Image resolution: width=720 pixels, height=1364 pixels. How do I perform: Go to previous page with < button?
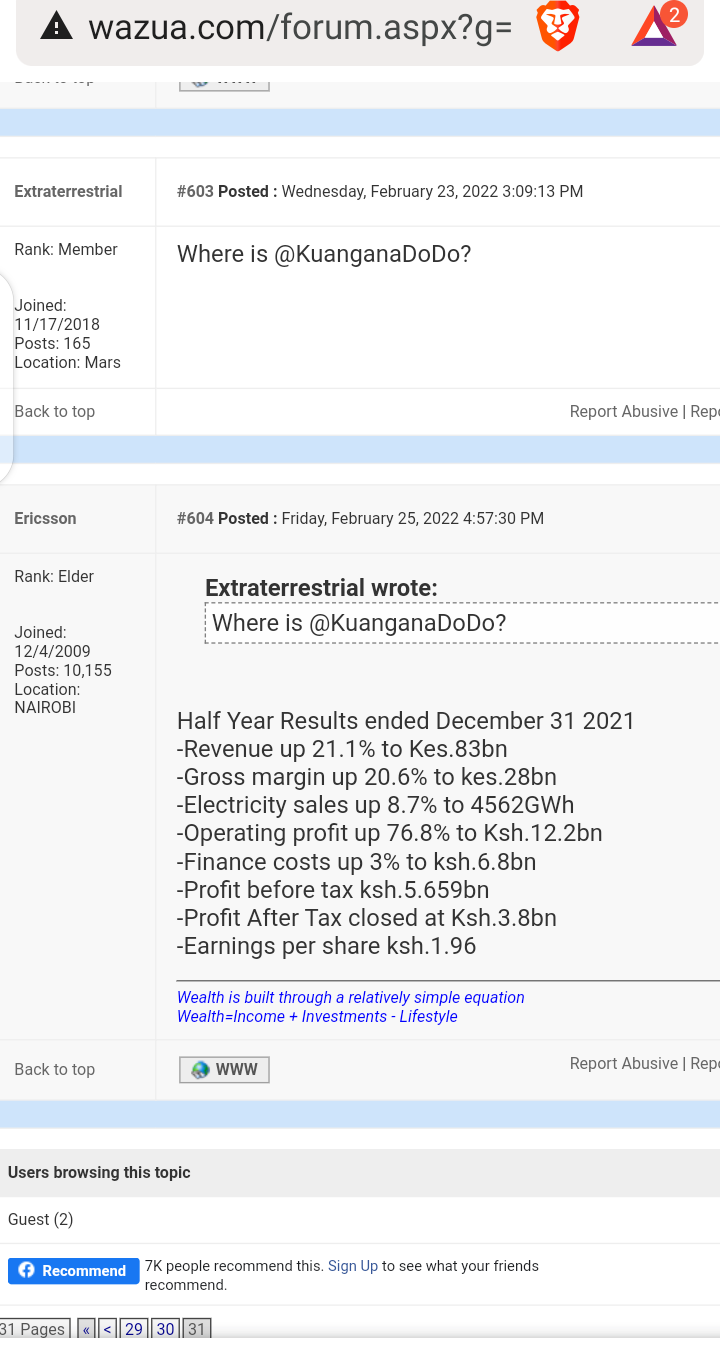pyautogui.click(x=108, y=1330)
